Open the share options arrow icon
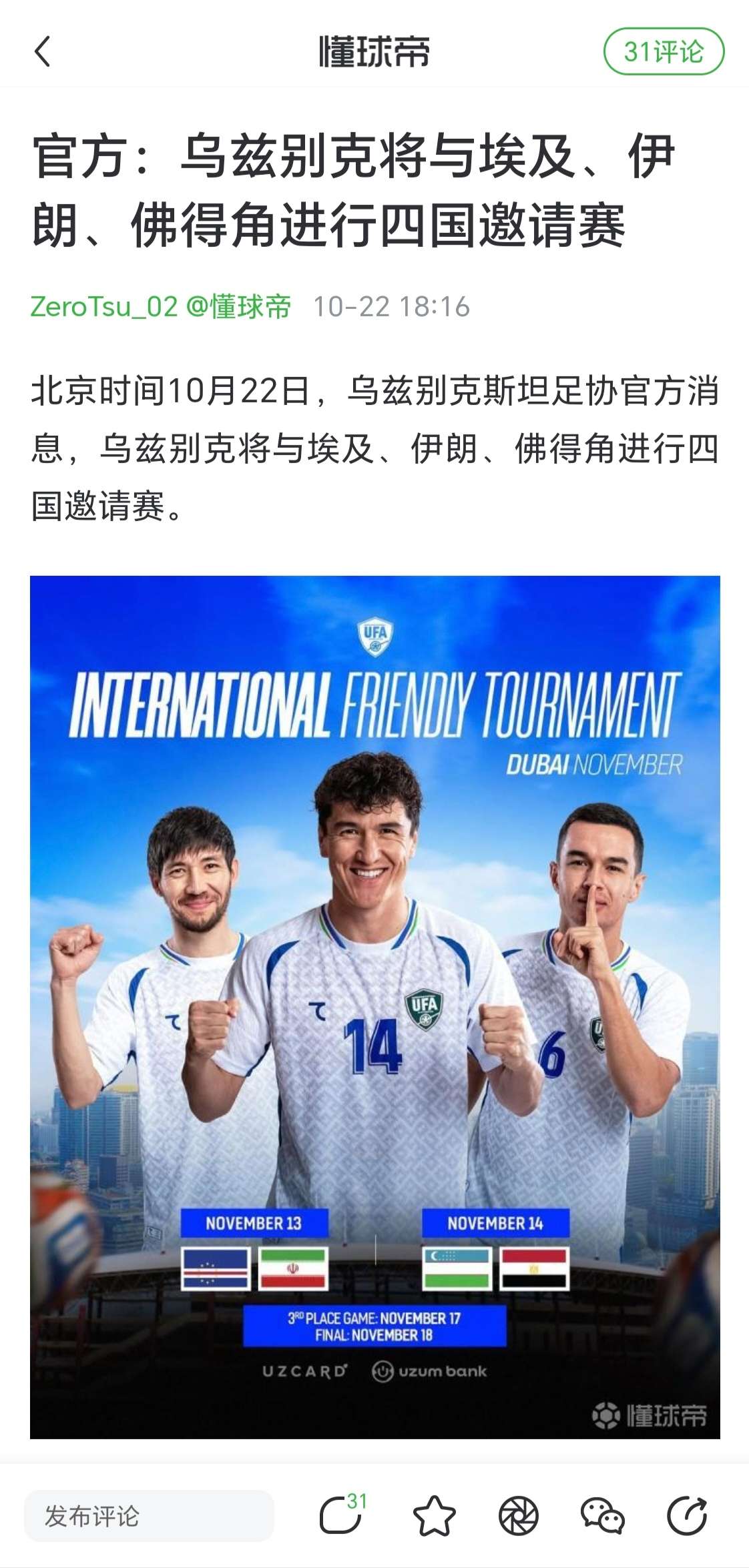 pyautogui.click(x=687, y=1516)
